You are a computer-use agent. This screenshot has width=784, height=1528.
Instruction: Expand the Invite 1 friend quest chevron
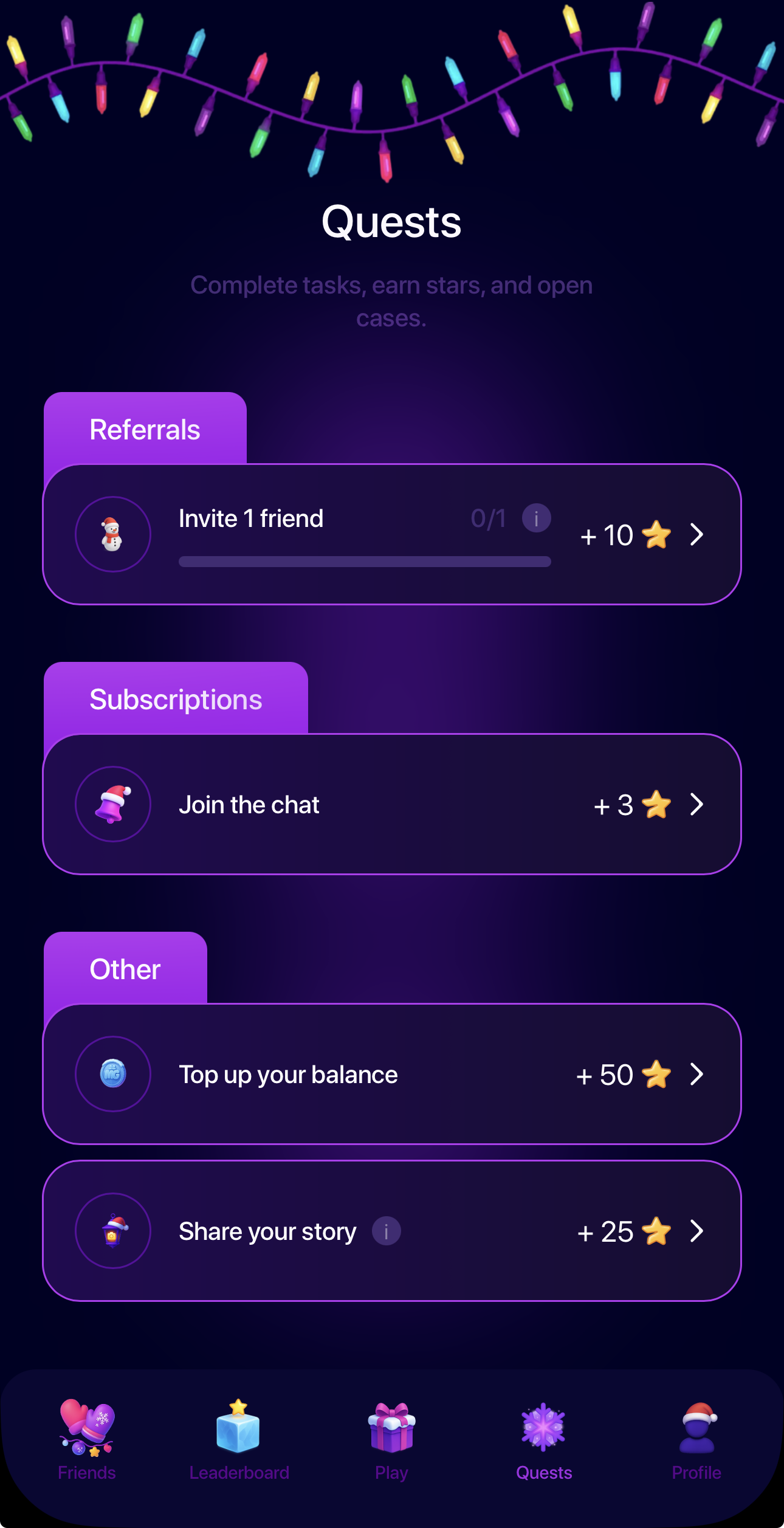pos(697,535)
